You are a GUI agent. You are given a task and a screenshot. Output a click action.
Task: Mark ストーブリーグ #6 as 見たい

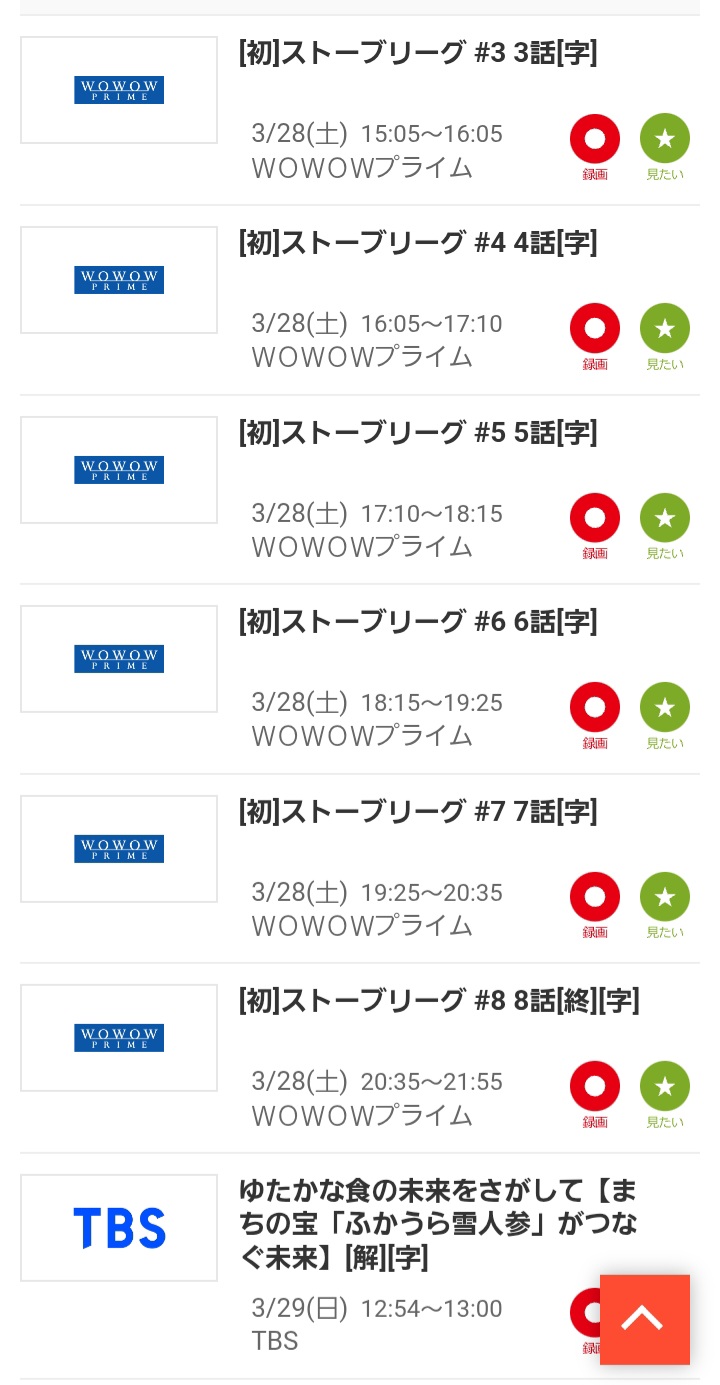(x=665, y=708)
